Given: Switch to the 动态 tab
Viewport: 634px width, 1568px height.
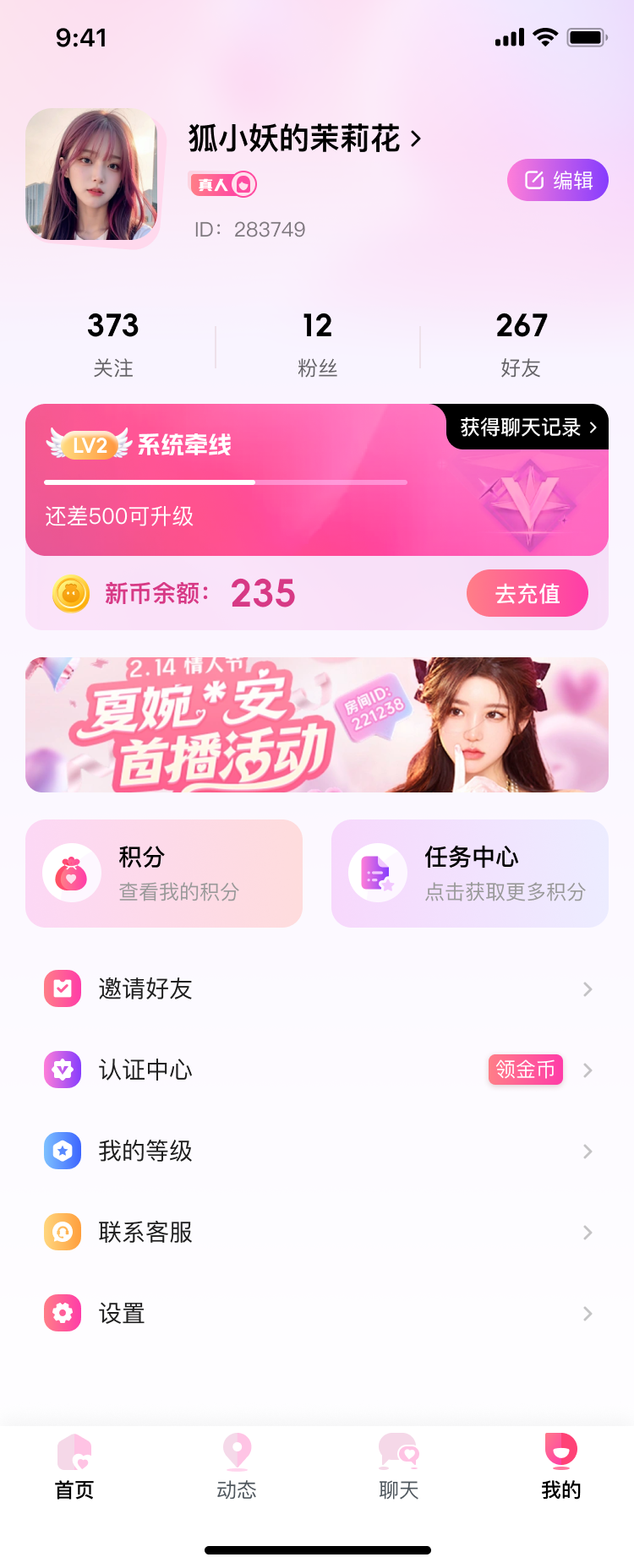Looking at the screenshot, I should (237, 1467).
